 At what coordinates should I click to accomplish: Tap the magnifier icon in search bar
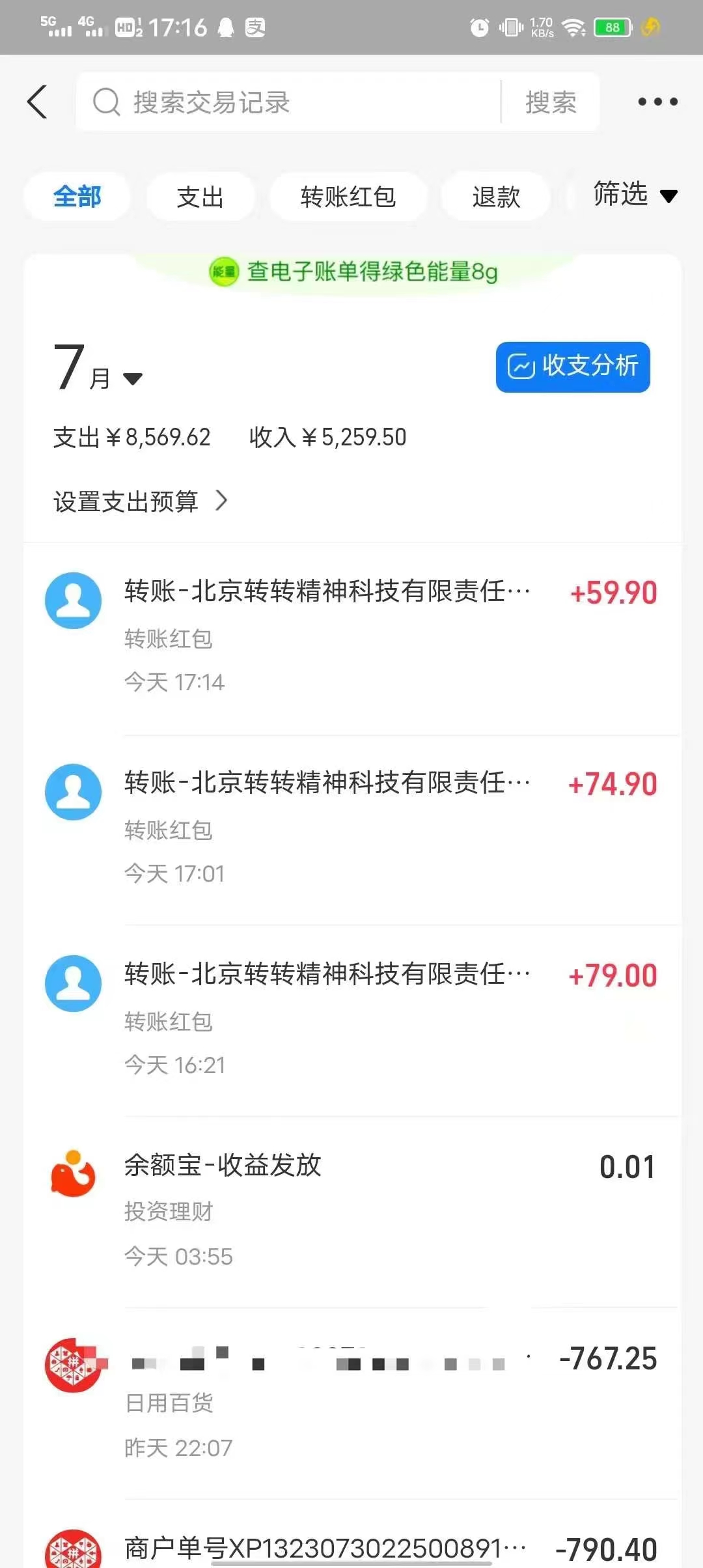106,102
